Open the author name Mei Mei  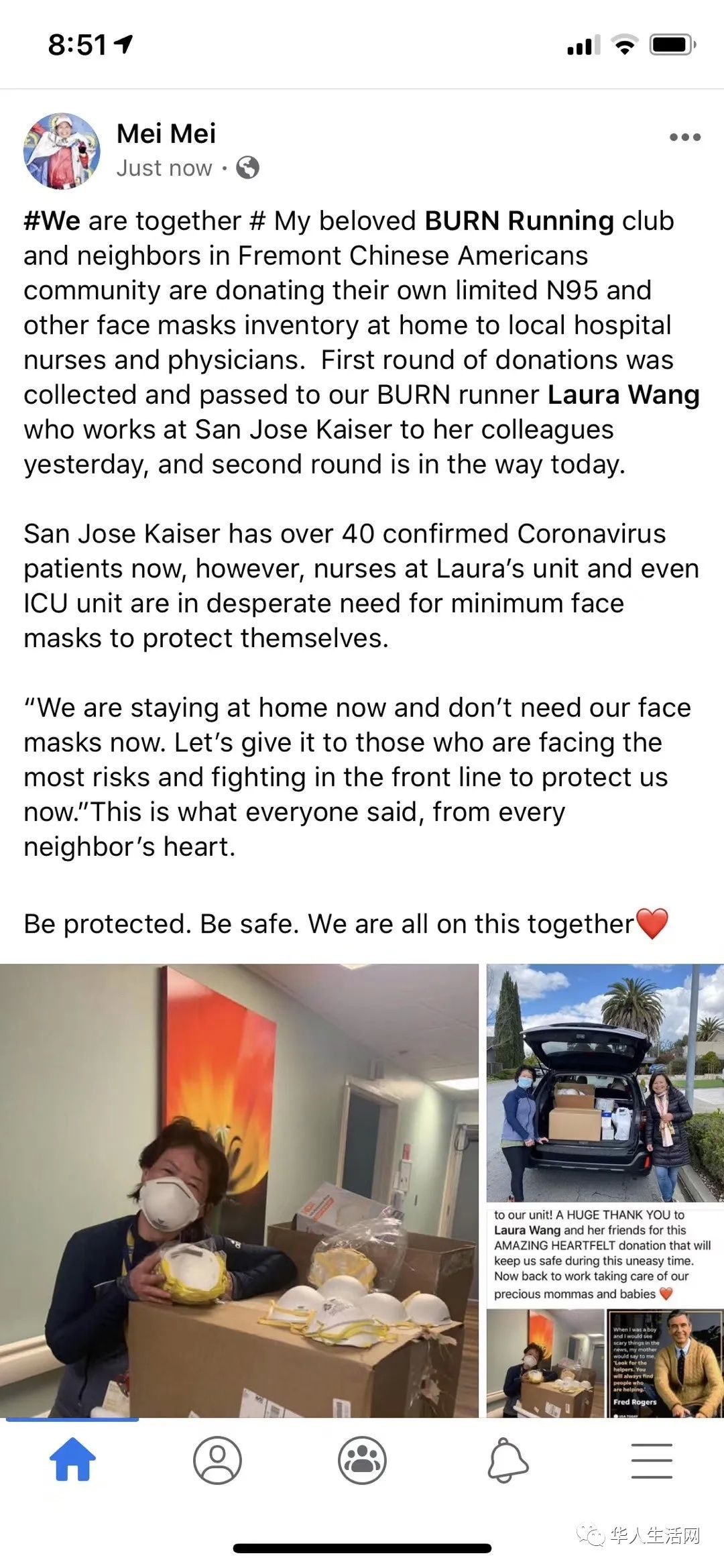click(166, 133)
